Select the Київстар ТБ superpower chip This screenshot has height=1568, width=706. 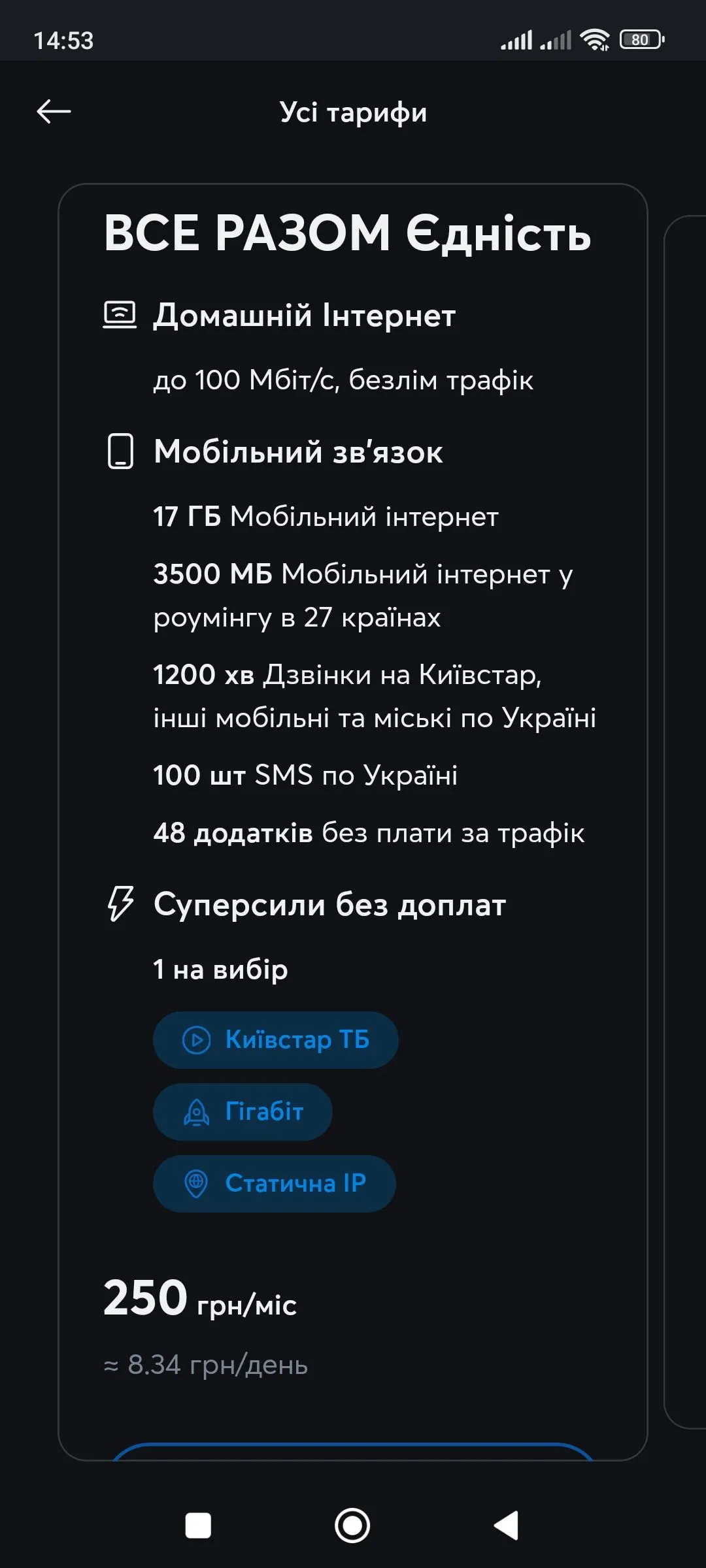(275, 1039)
